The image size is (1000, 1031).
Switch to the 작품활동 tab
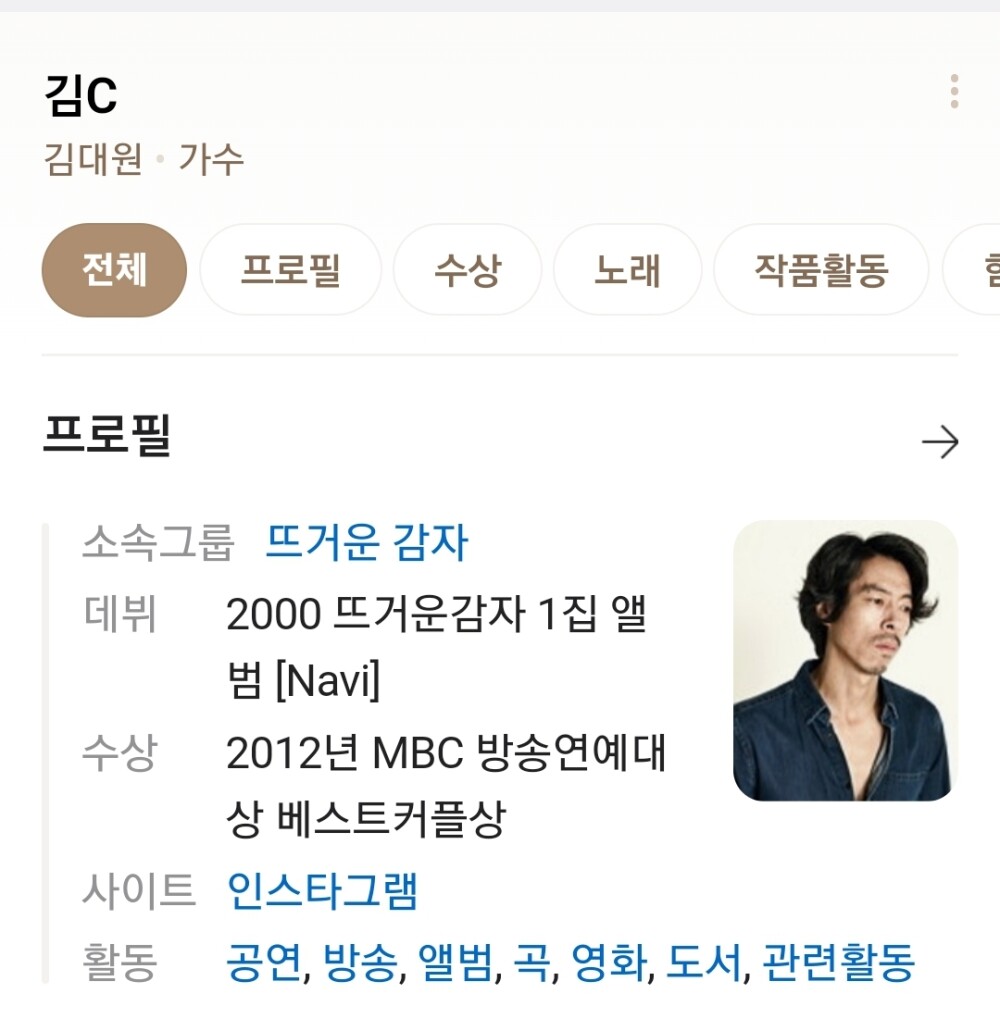coord(821,270)
